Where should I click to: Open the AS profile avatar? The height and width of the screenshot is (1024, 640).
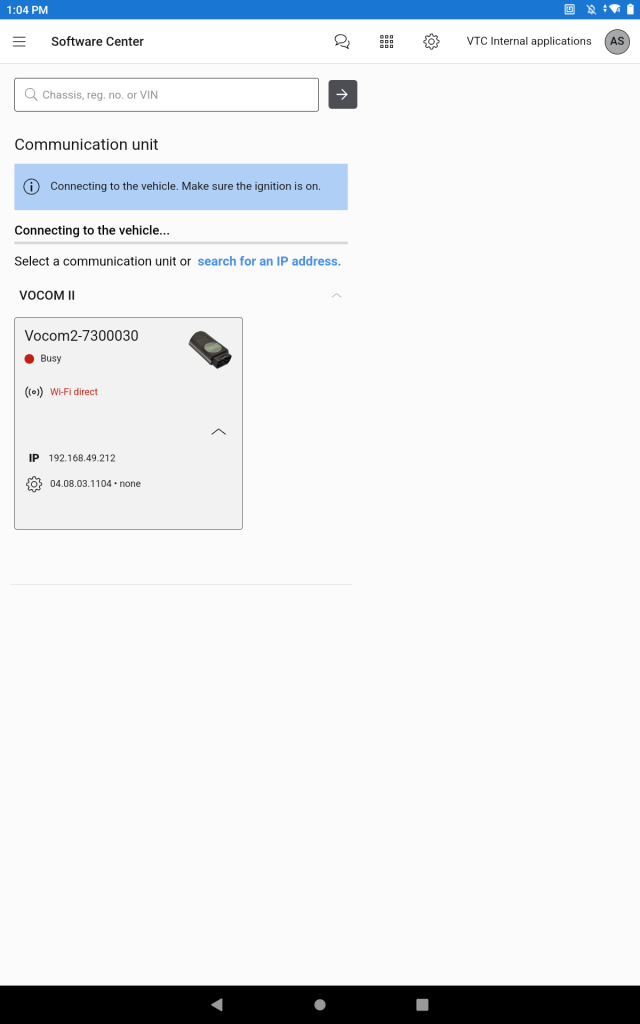pyautogui.click(x=617, y=42)
